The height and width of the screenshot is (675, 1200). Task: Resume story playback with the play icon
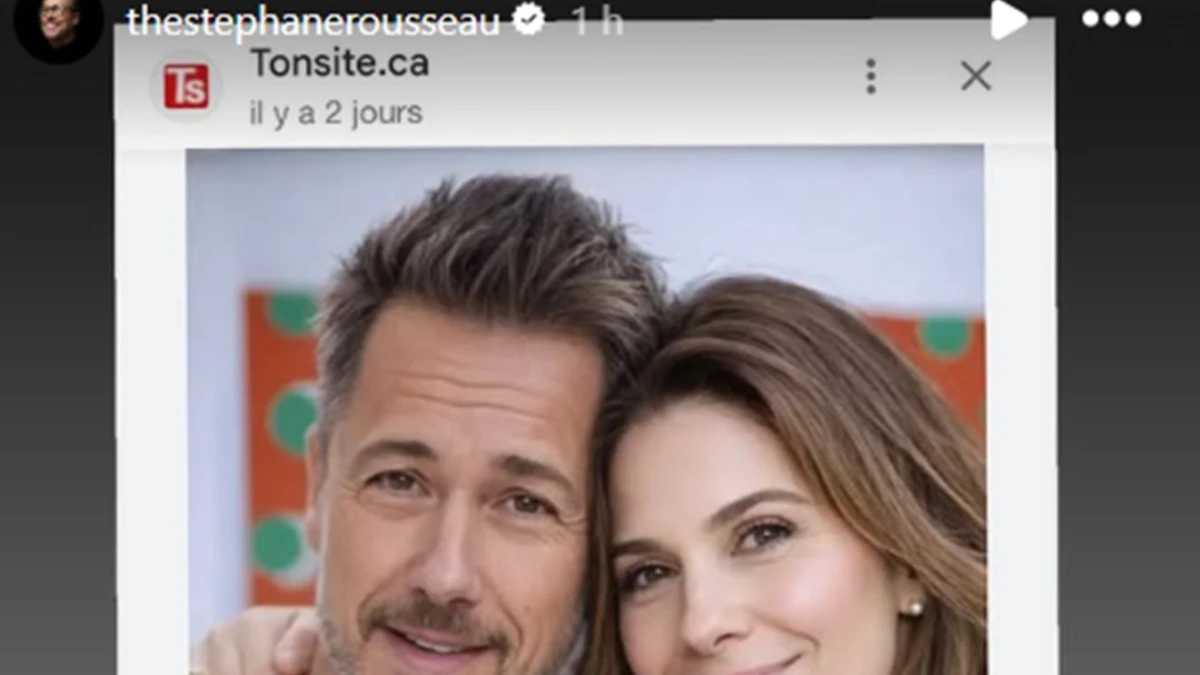[x=1008, y=19]
